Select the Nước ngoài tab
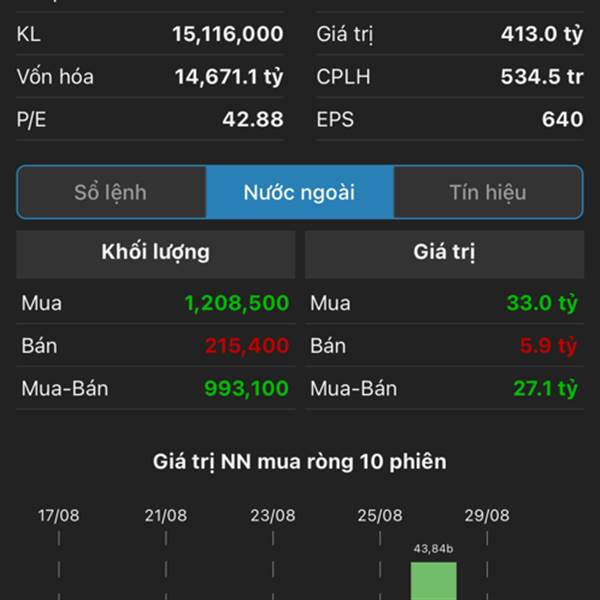 tap(299, 192)
